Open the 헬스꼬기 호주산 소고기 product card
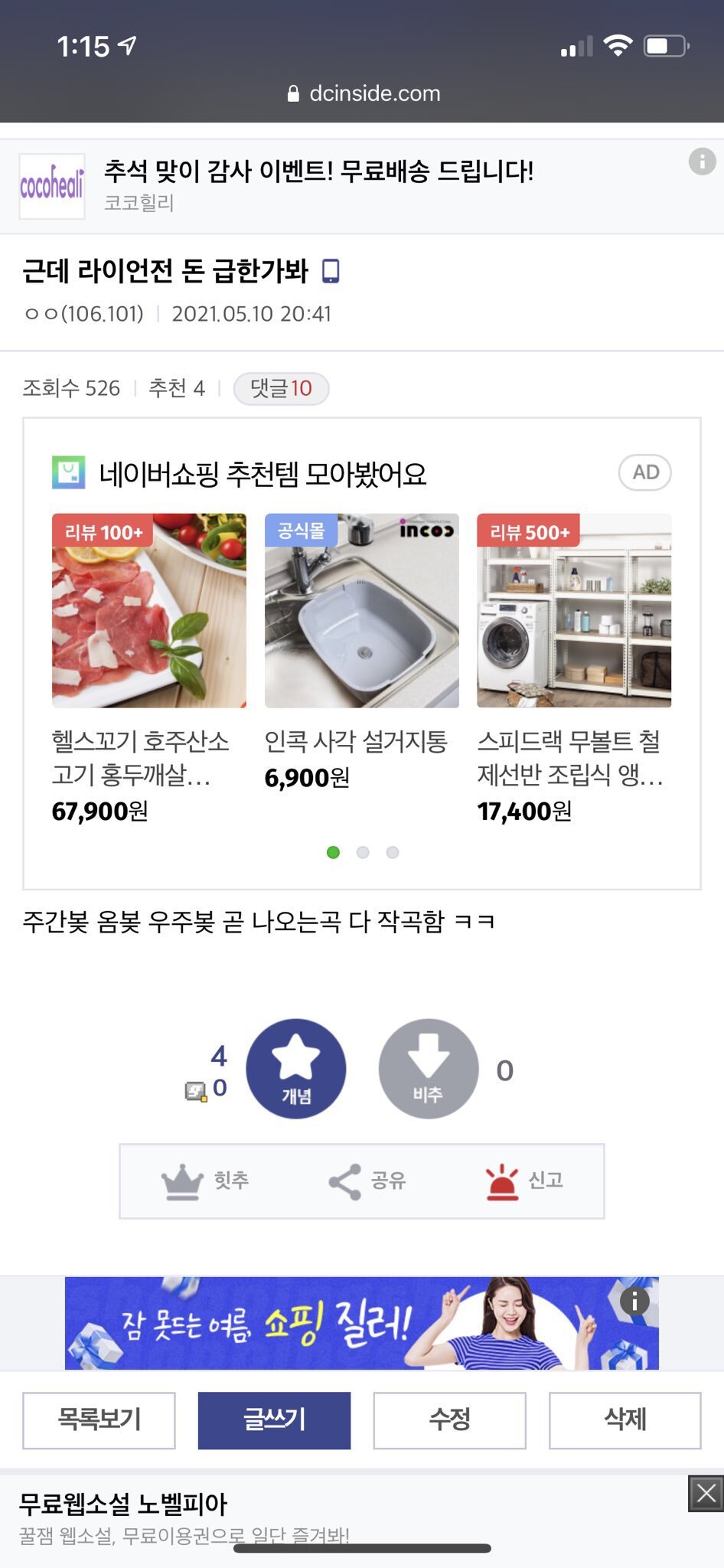Image resolution: width=724 pixels, height=1568 pixels. tap(149, 666)
